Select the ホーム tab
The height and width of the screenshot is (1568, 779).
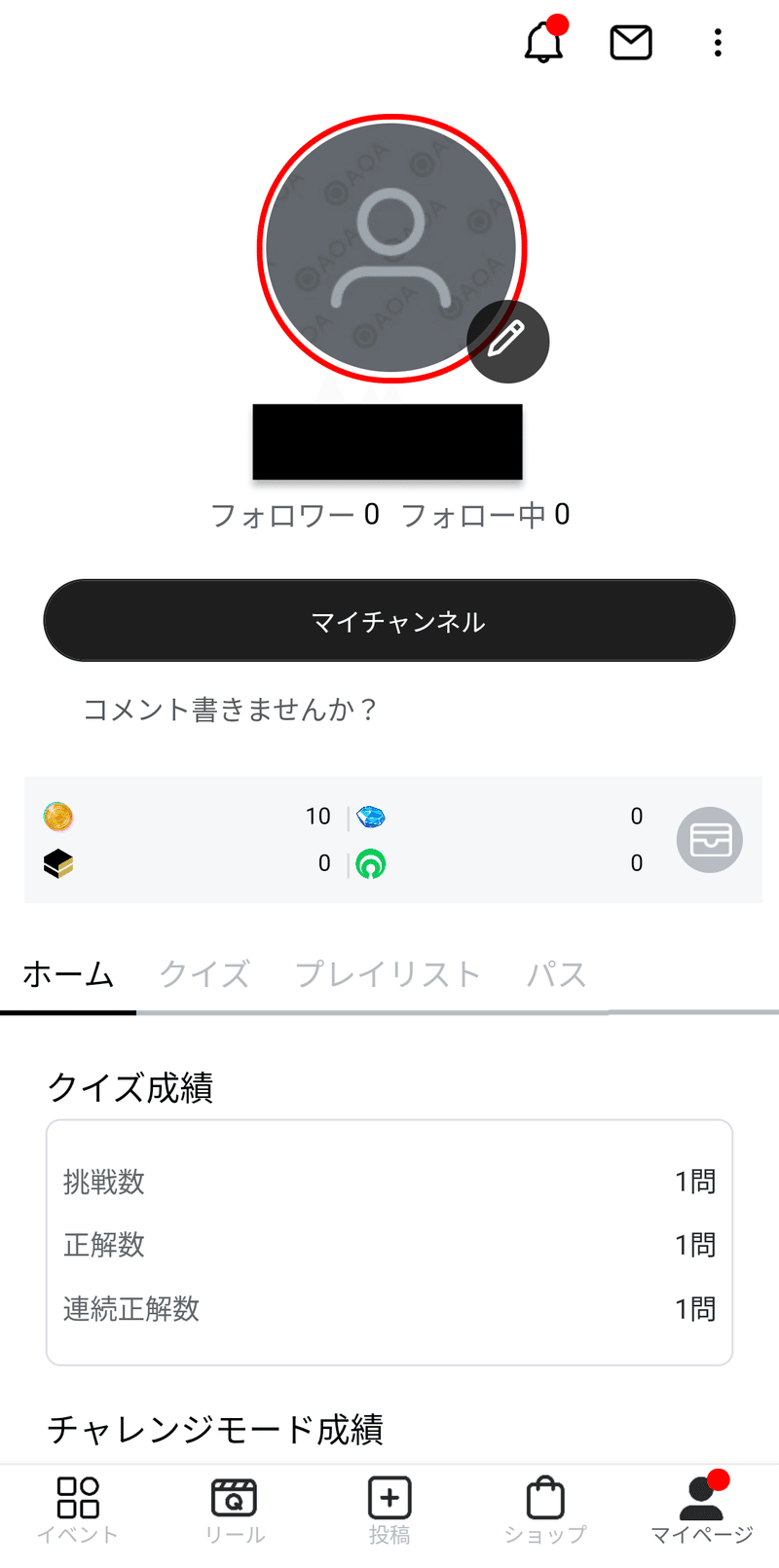[x=68, y=974]
